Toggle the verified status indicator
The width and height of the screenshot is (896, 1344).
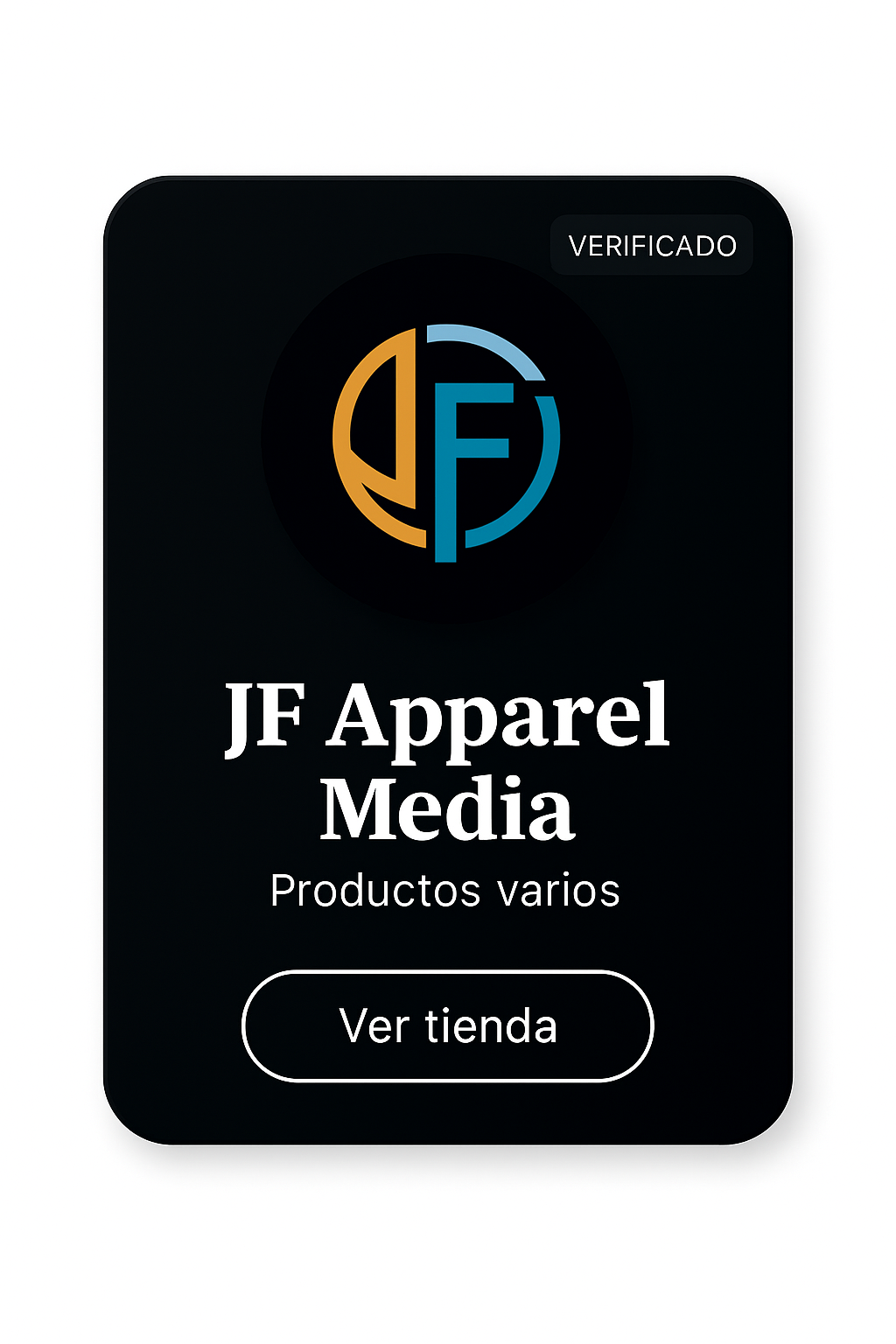(x=651, y=246)
